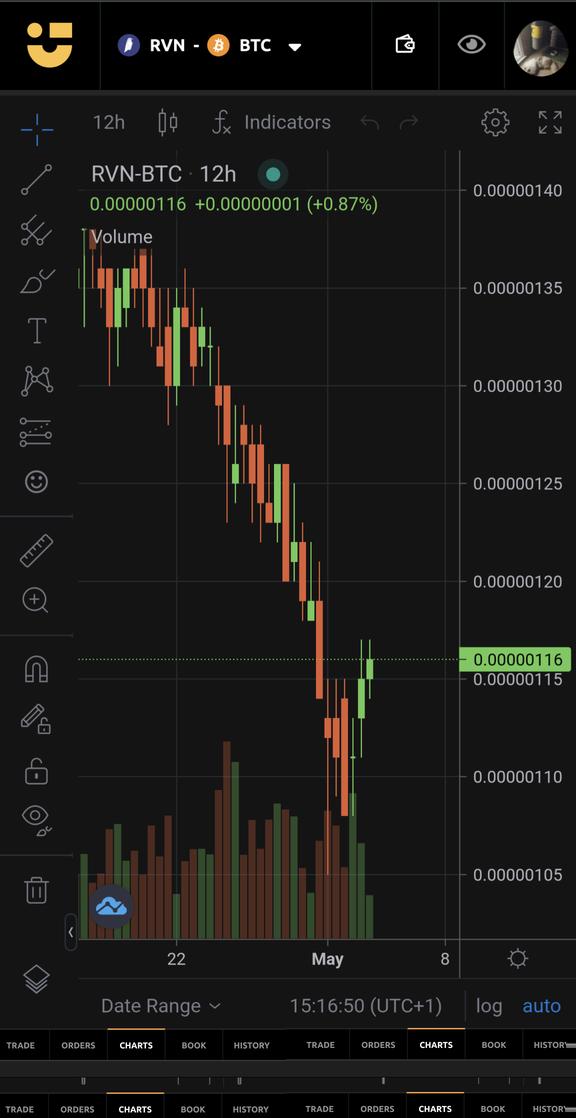
Task: Enter fullscreen chart mode
Action: point(550,123)
